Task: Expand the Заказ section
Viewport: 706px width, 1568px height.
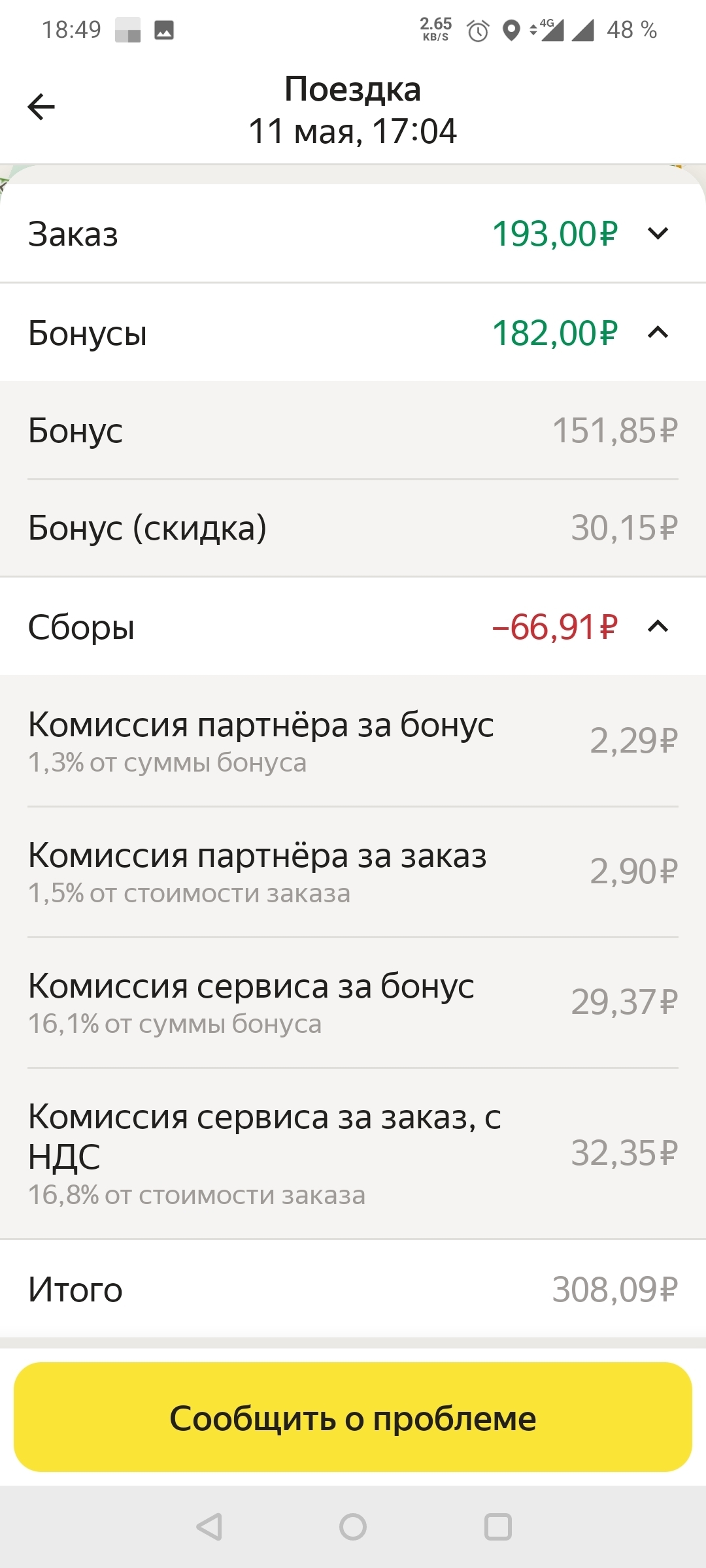Action: (658, 233)
